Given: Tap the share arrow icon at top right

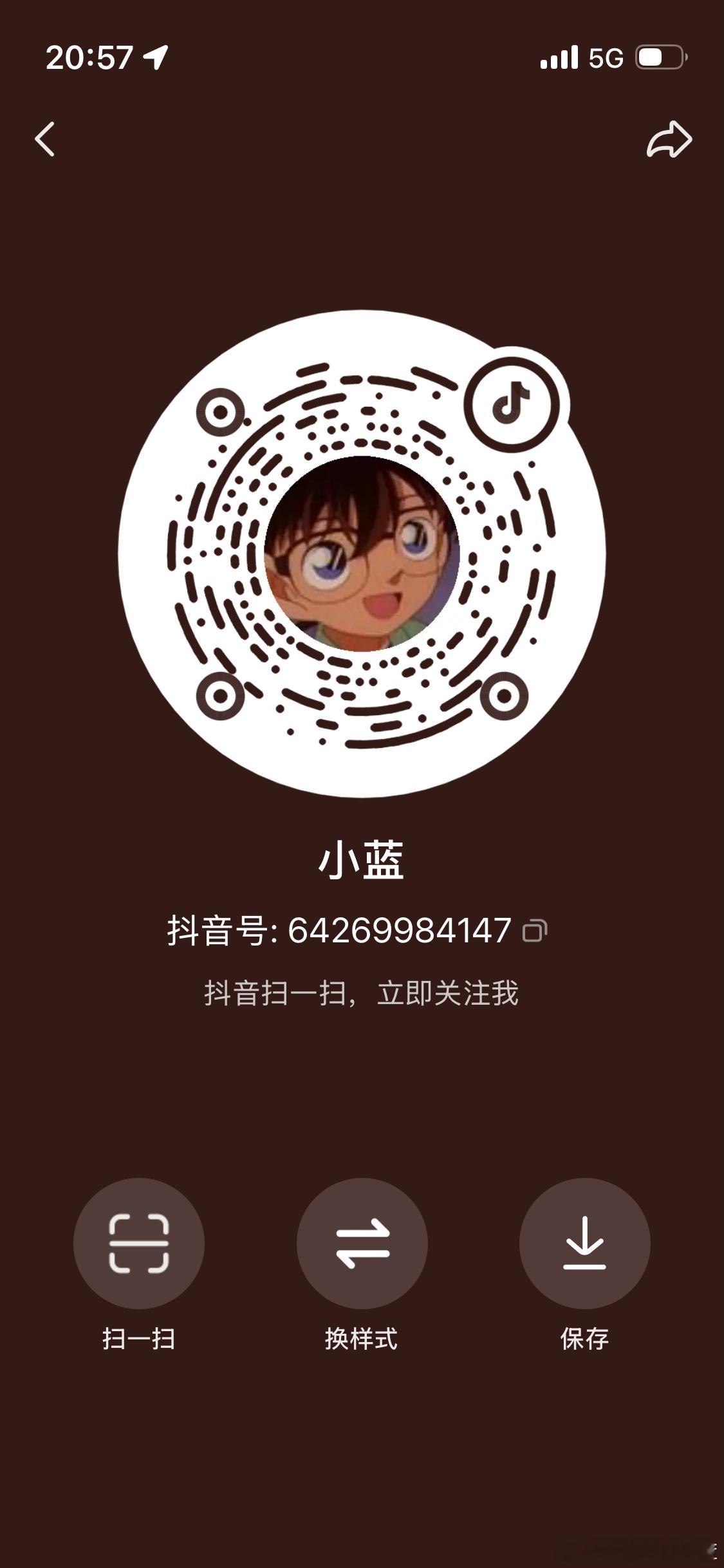Looking at the screenshot, I should pos(669,140).
